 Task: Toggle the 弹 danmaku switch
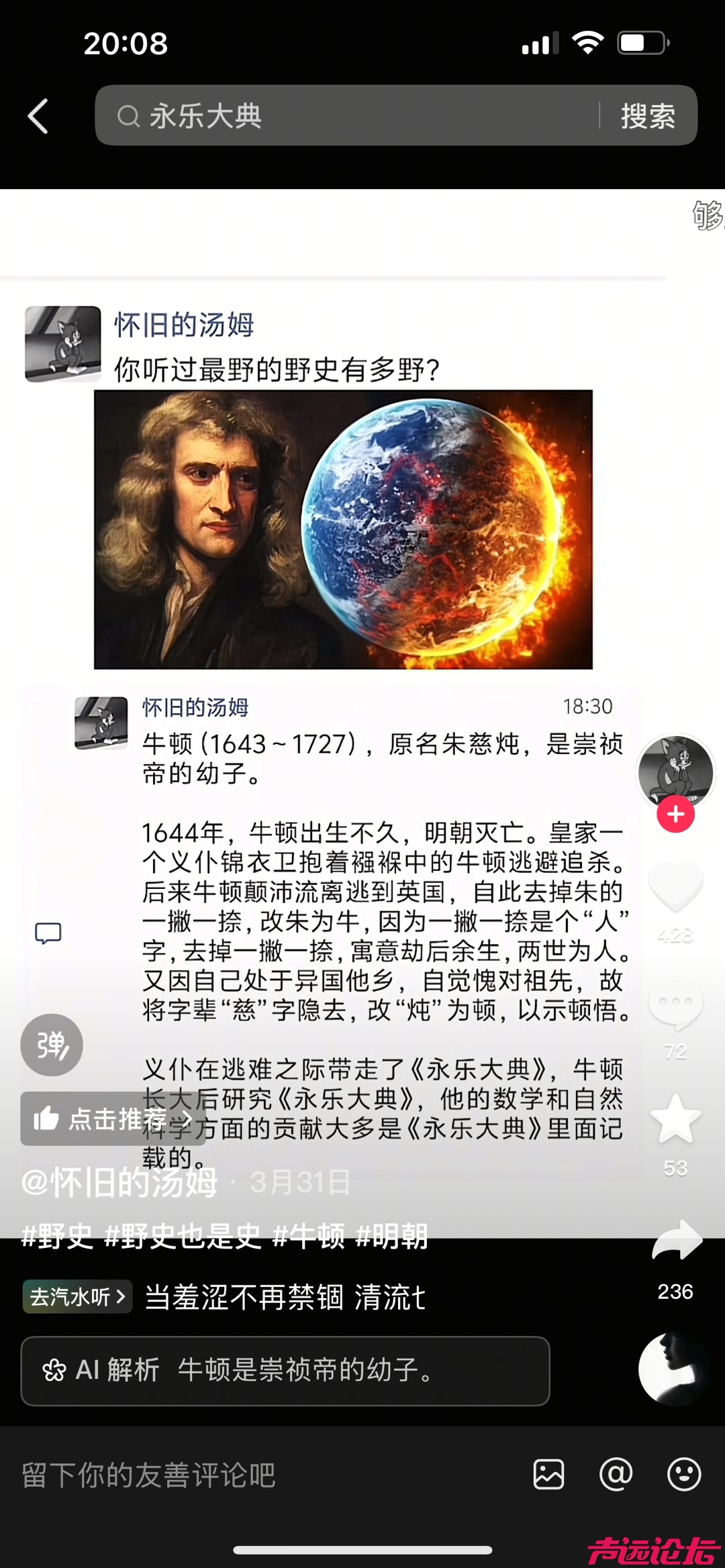click(x=51, y=1045)
